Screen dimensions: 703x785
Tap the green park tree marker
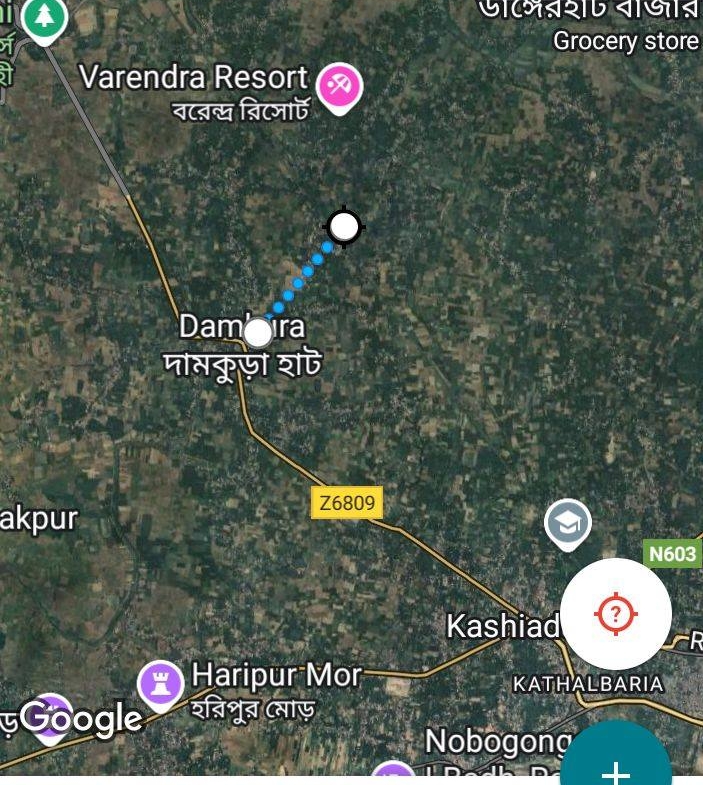(x=44, y=17)
